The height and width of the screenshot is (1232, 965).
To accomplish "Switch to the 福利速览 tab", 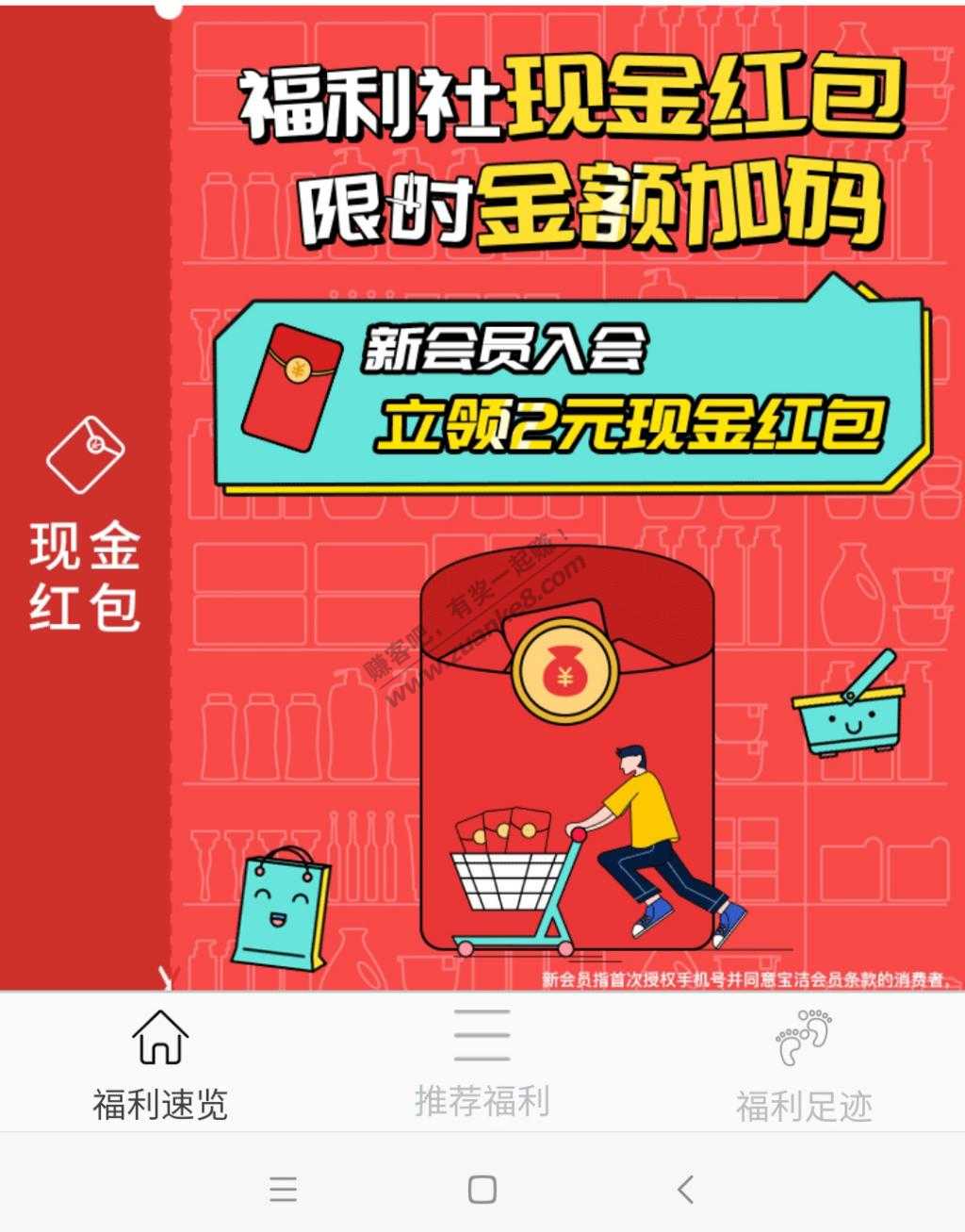I will (x=160, y=1065).
